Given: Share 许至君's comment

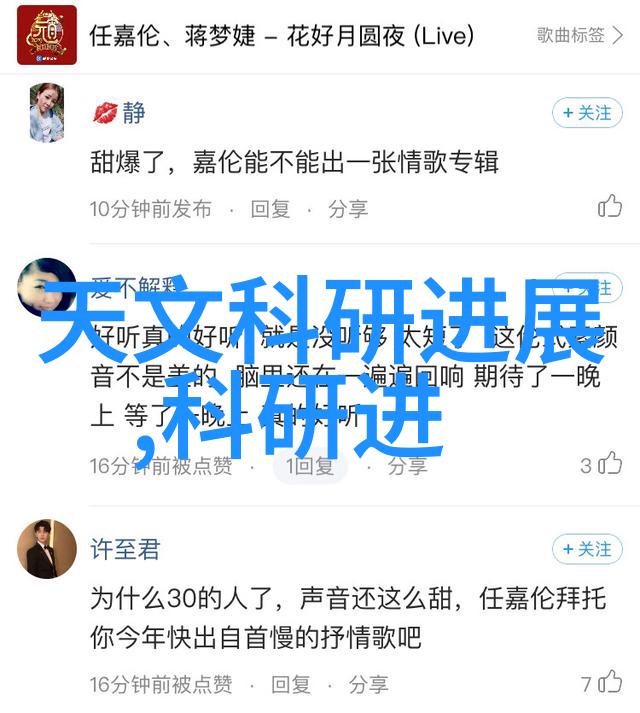Looking at the screenshot, I should [x=368, y=685].
